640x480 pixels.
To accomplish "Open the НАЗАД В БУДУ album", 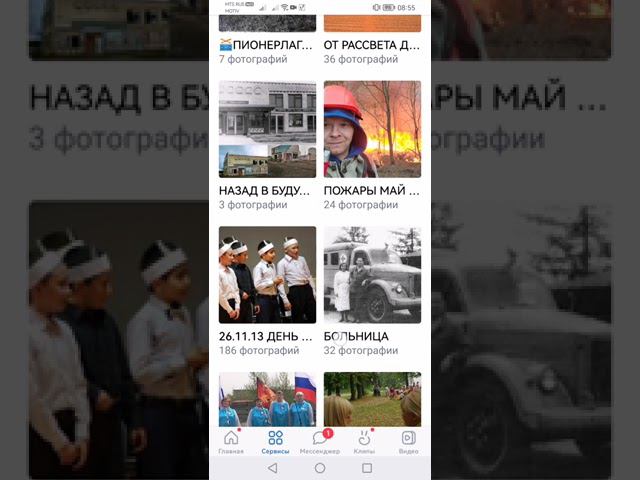I will pos(267,129).
